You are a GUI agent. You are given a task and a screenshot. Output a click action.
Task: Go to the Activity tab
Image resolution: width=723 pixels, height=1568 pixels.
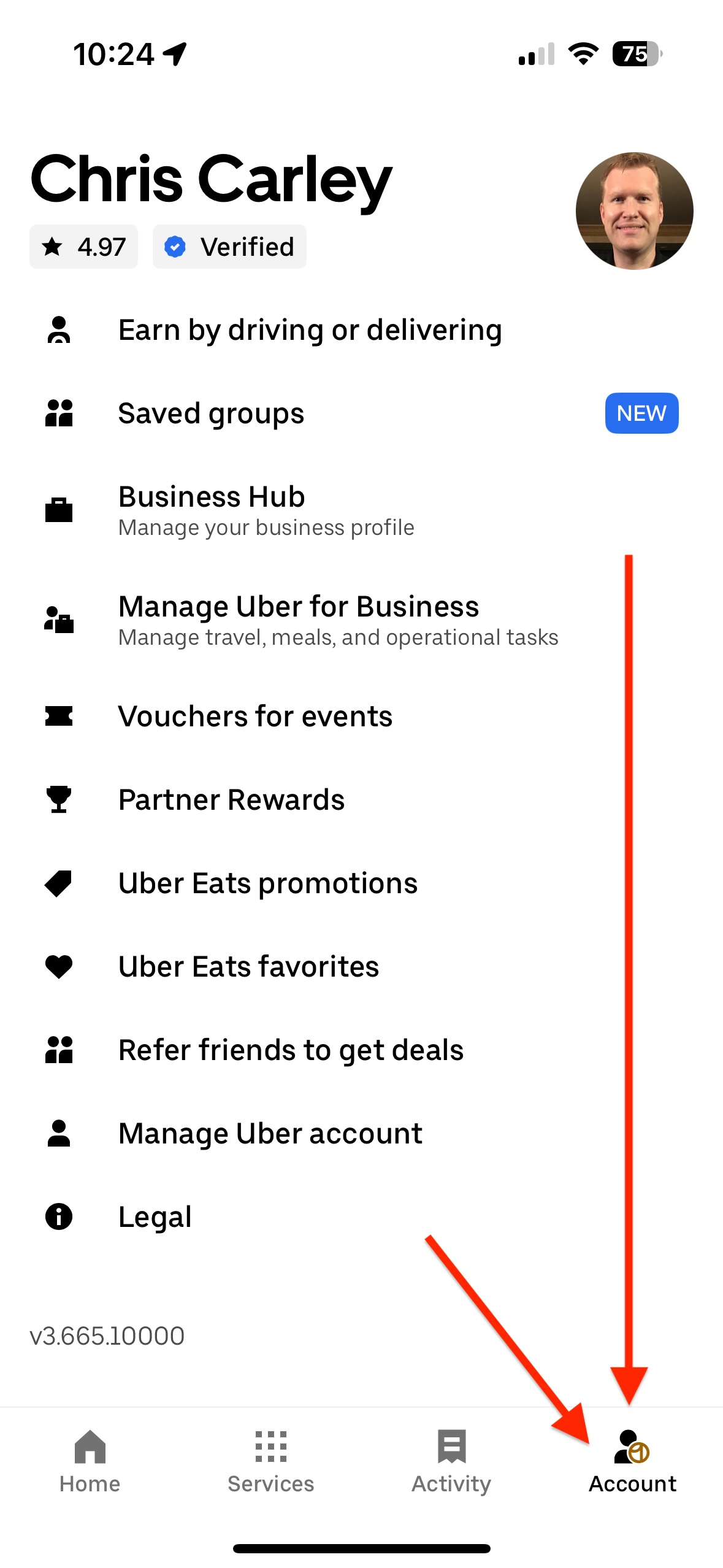tap(451, 1461)
